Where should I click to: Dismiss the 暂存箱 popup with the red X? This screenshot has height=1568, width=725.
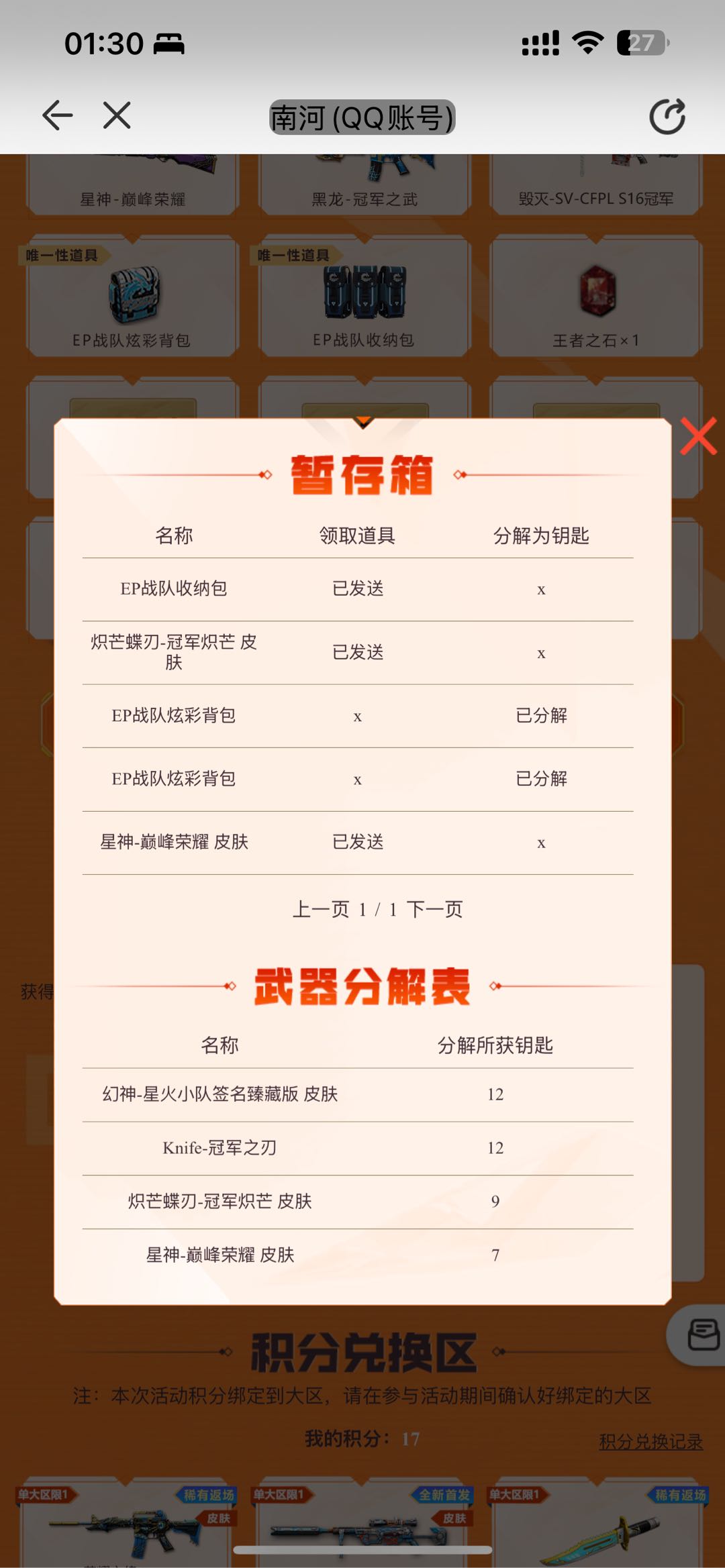point(698,436)
